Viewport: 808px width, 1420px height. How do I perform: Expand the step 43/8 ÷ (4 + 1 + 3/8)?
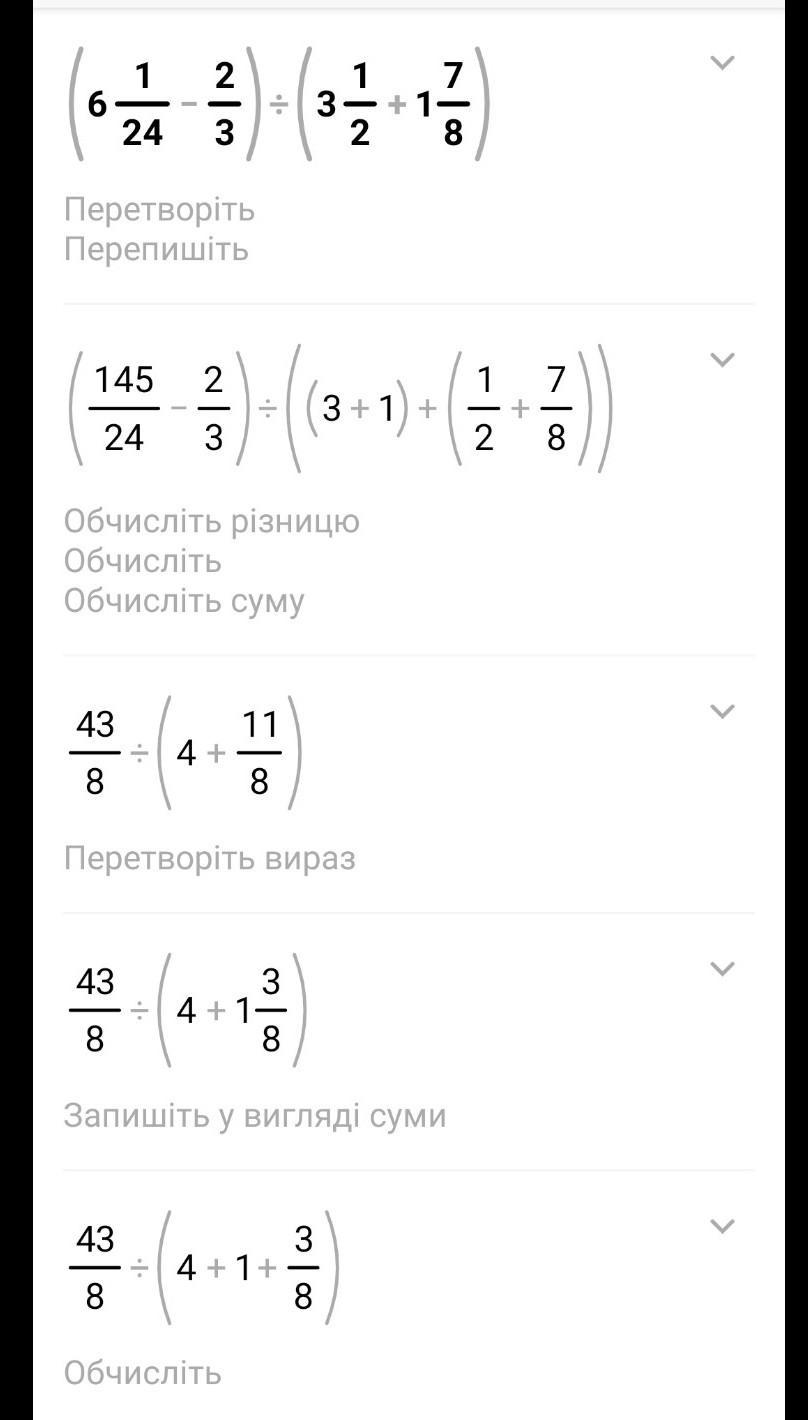point(722,1226)
